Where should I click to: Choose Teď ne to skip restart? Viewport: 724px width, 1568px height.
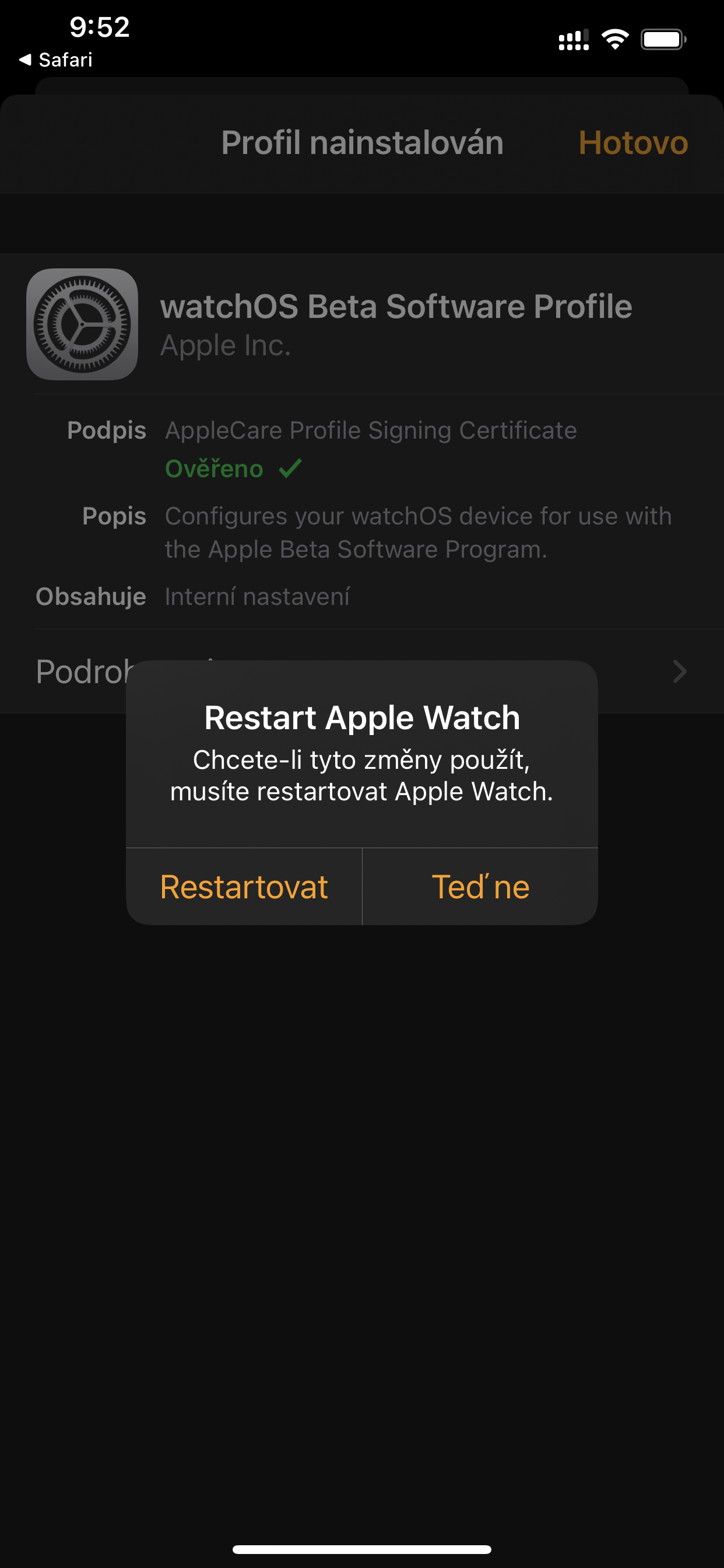pos(480,886)
